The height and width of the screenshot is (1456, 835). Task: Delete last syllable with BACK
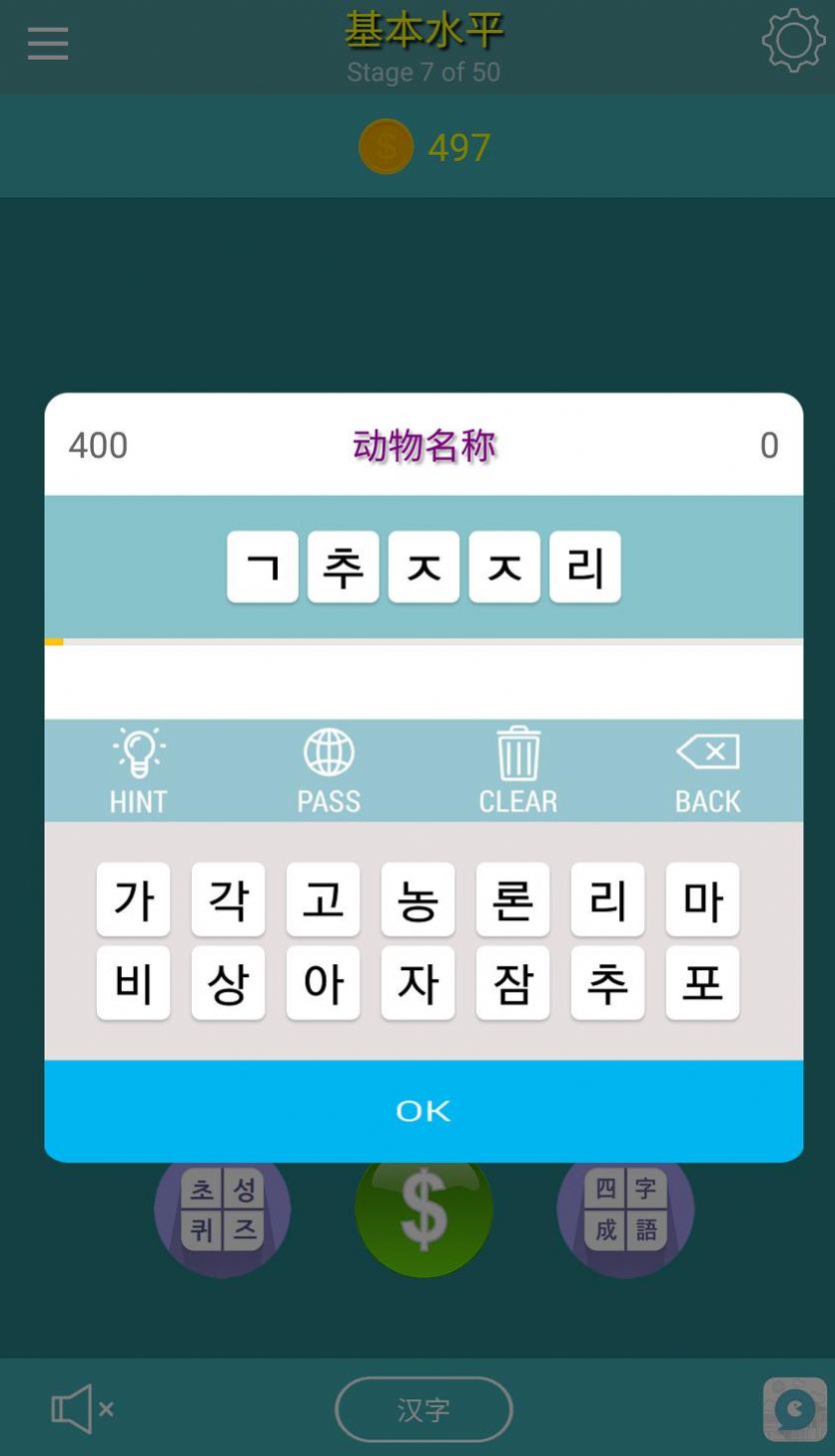(x=707, y=769)
